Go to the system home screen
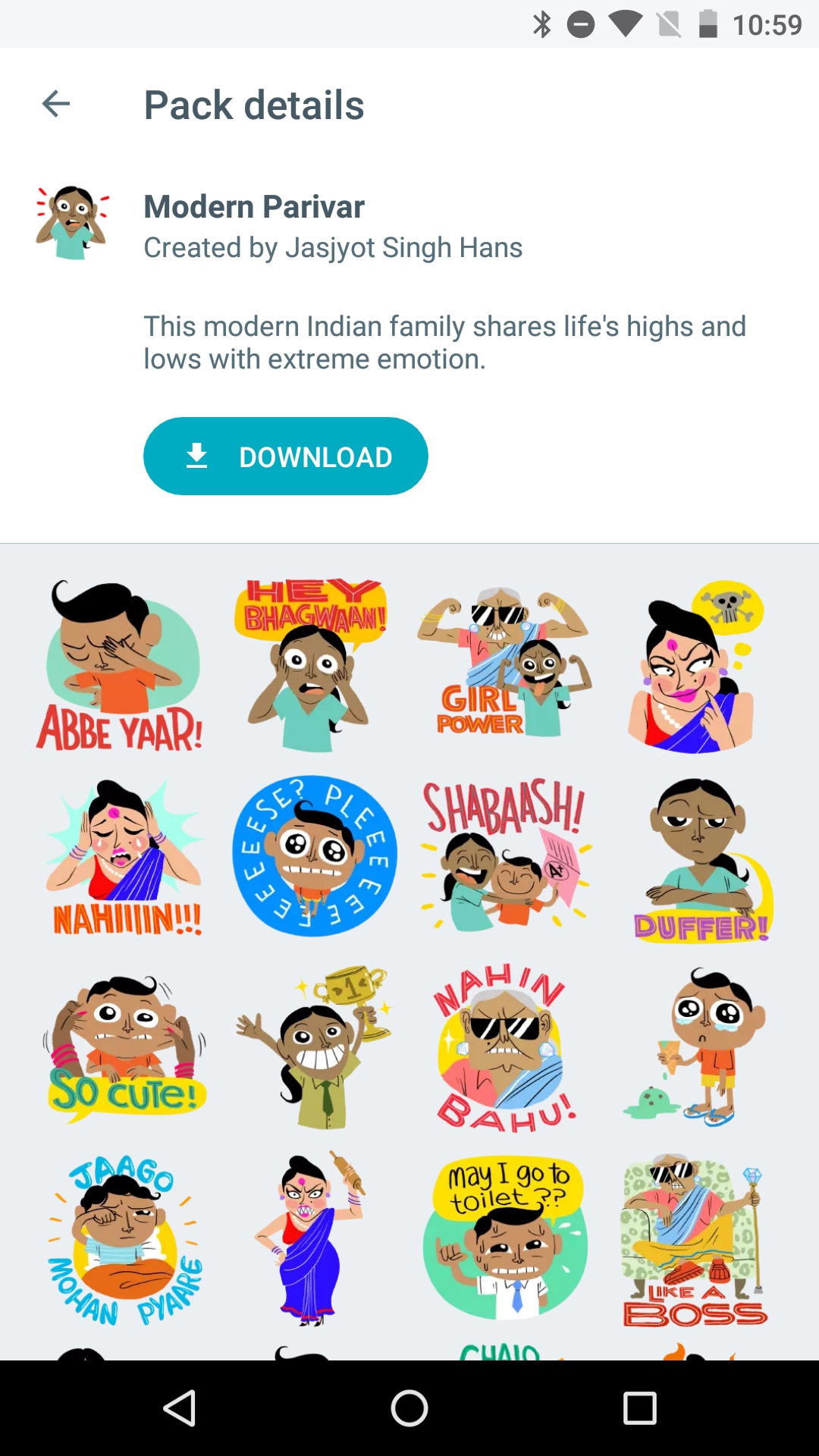Viewport: 819px width, 1456px height. point(409,1408)
